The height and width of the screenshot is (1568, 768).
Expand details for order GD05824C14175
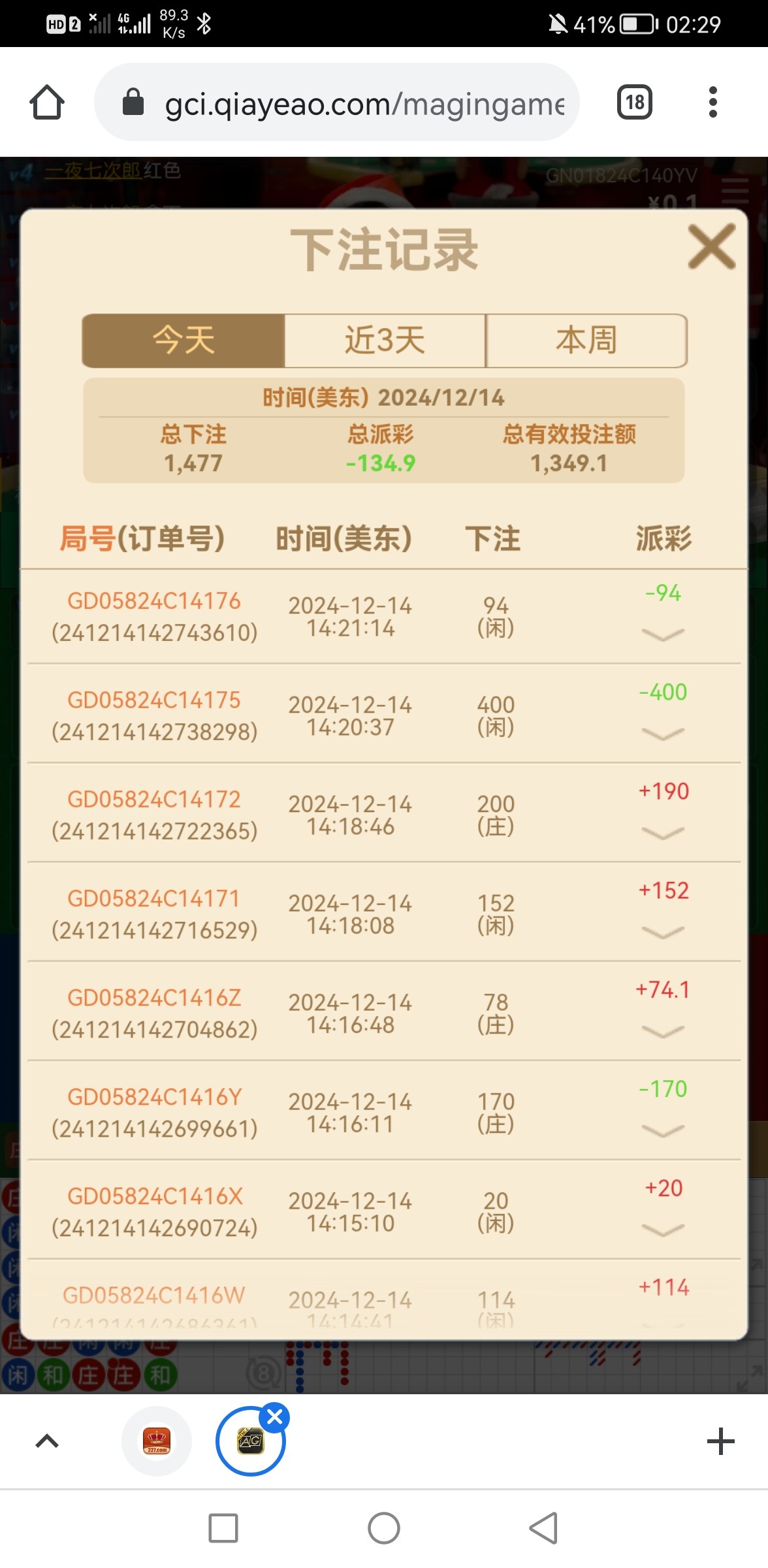662,734
